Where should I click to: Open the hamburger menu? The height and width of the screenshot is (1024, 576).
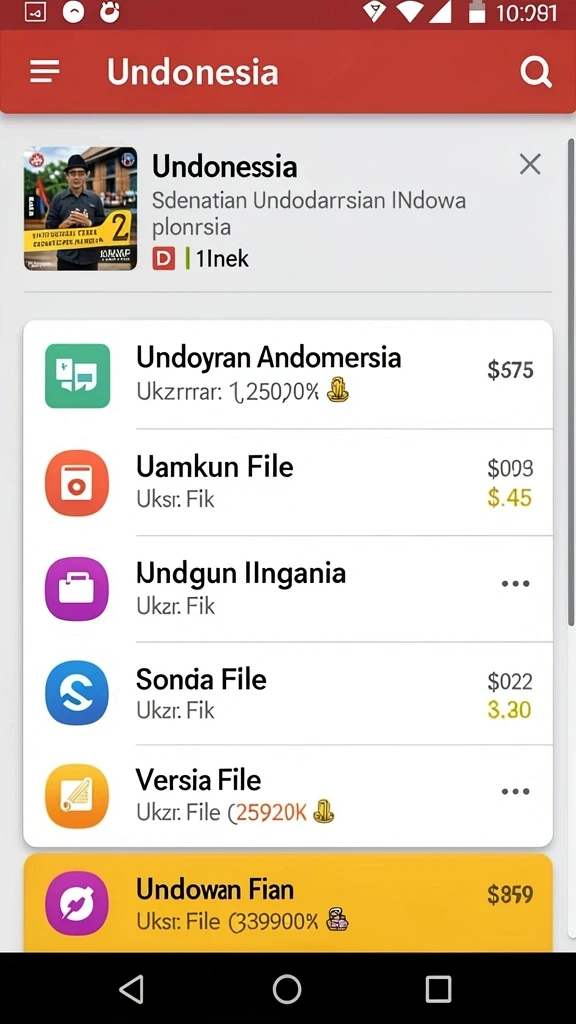click(x=44, y=72)
